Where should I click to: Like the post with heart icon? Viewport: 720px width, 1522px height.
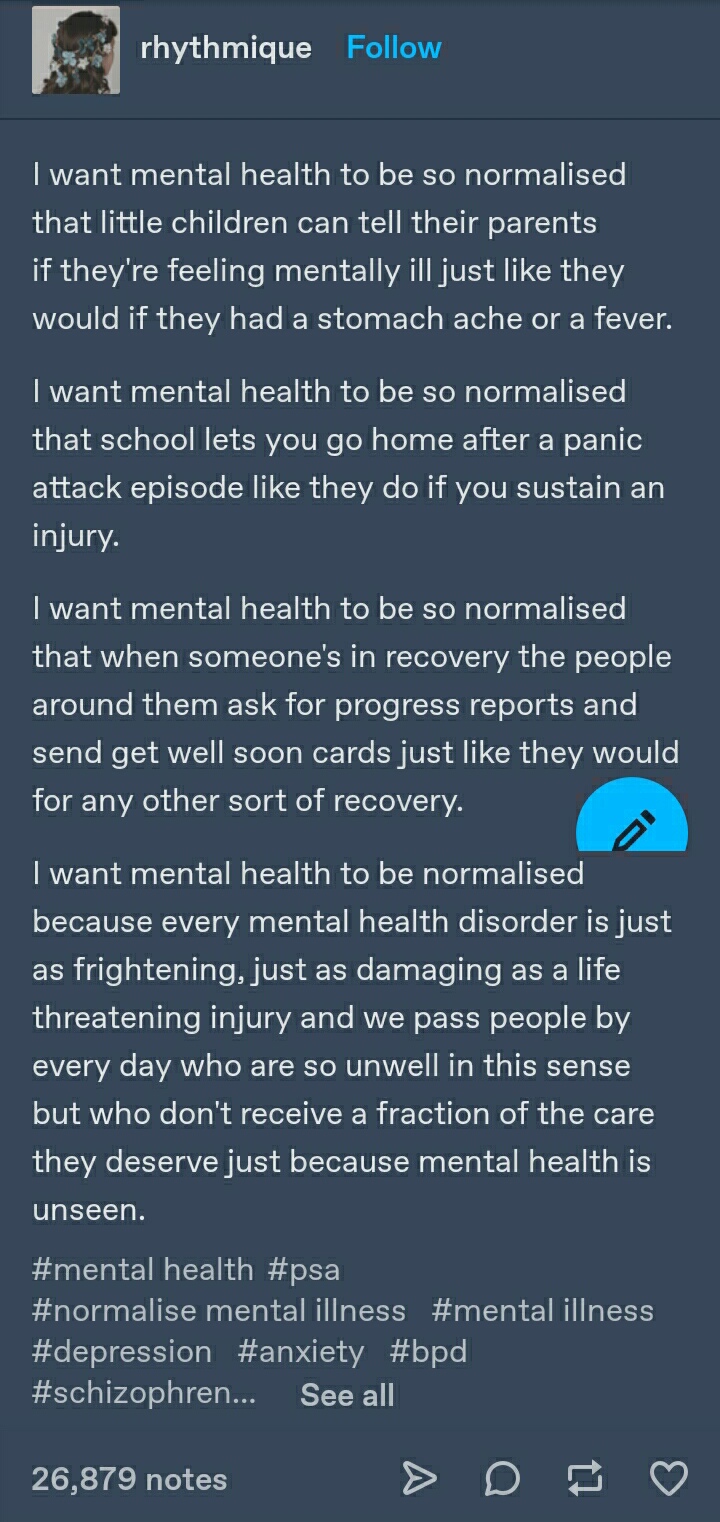click(x=669, y=1478)
